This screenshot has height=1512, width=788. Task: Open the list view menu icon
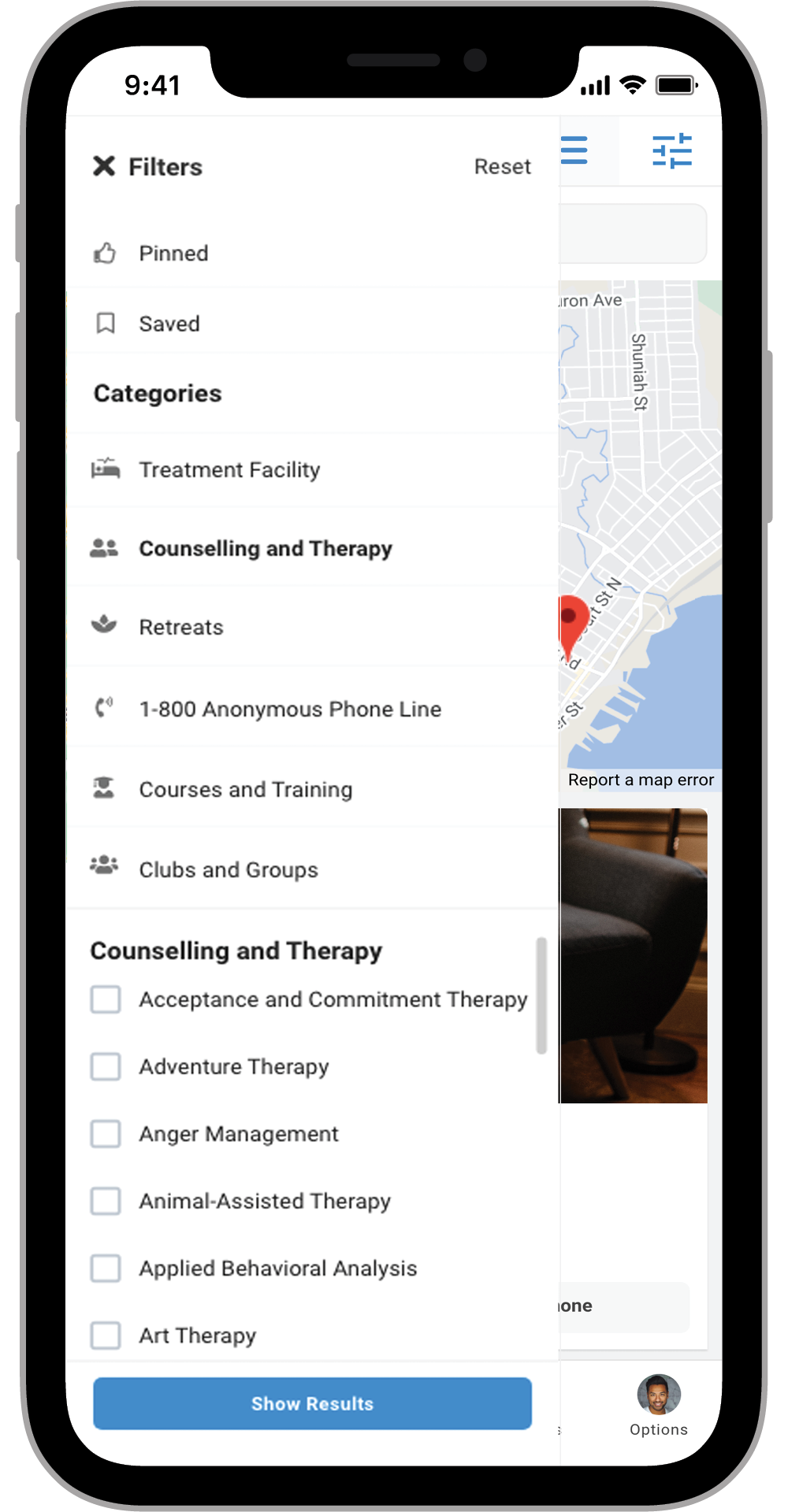pyautogui.click(x=574, y=150)
